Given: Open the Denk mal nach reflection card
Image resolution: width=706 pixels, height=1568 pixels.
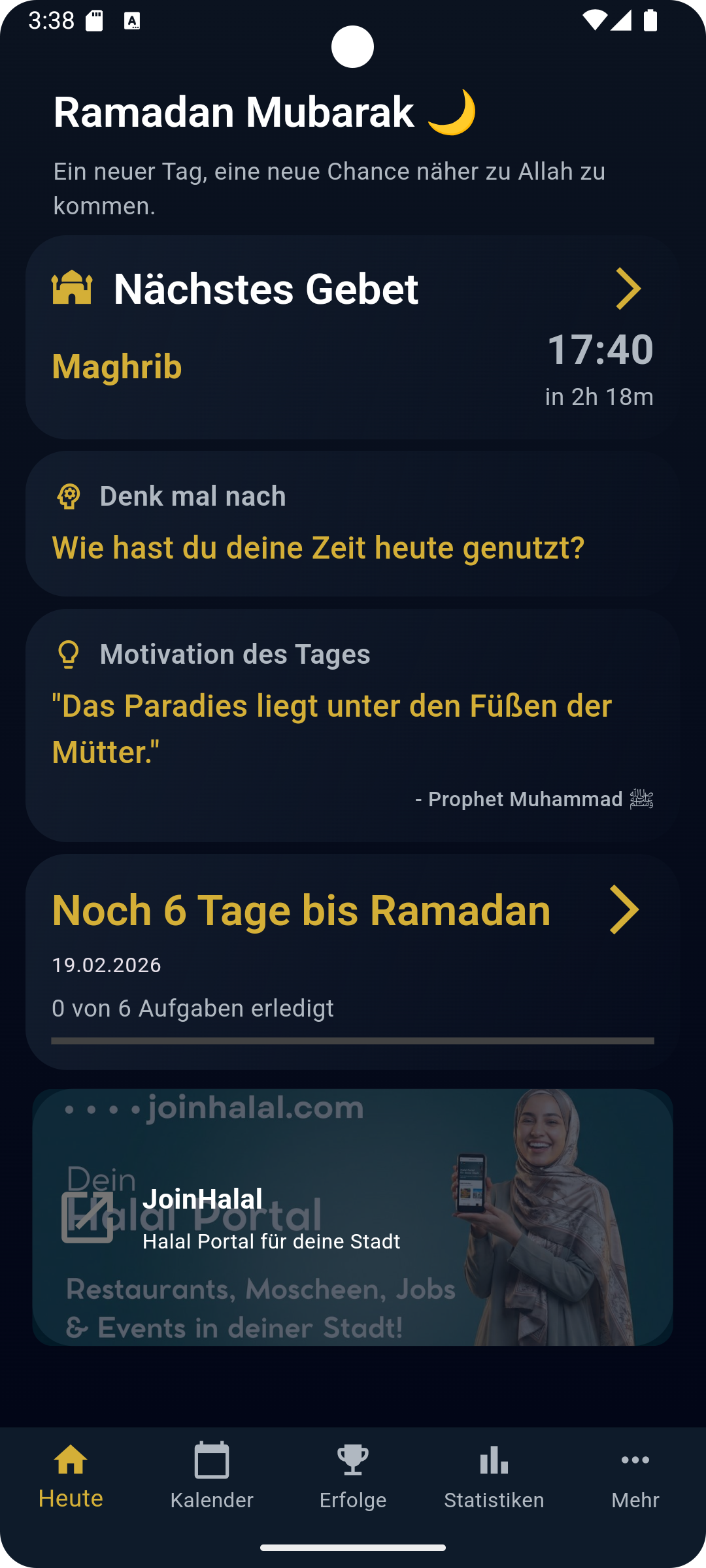Looking at the screenshot, I should pos(353,523).
